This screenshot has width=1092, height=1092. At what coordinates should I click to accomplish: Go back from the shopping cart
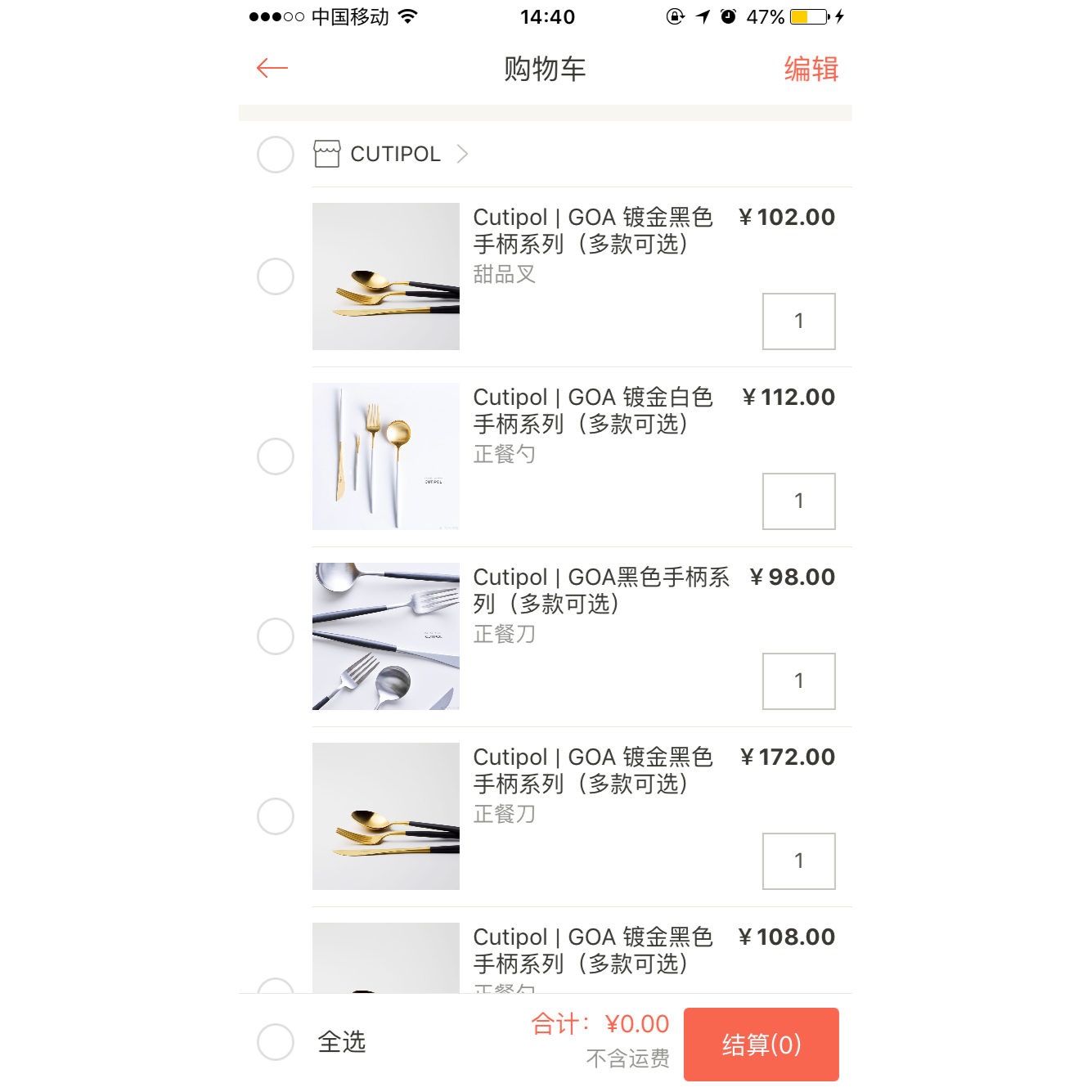tap(272, 69)
